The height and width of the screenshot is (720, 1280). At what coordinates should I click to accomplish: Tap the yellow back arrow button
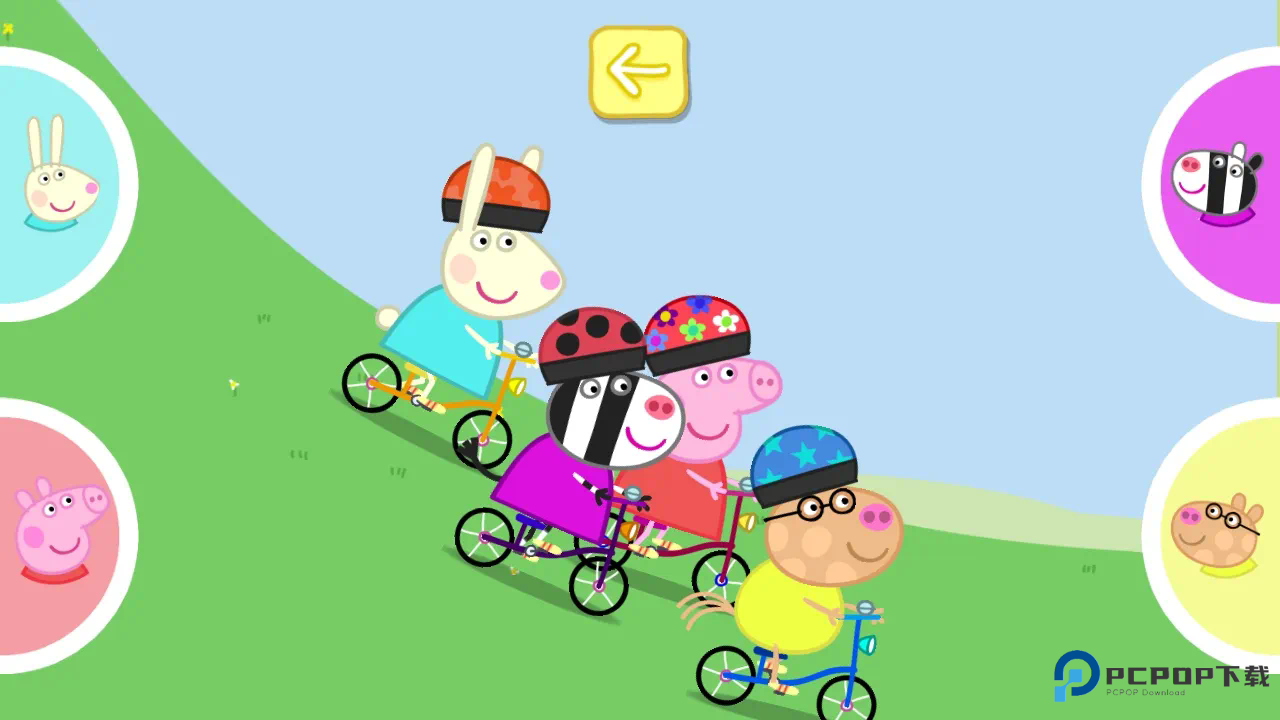coord(638,72)
